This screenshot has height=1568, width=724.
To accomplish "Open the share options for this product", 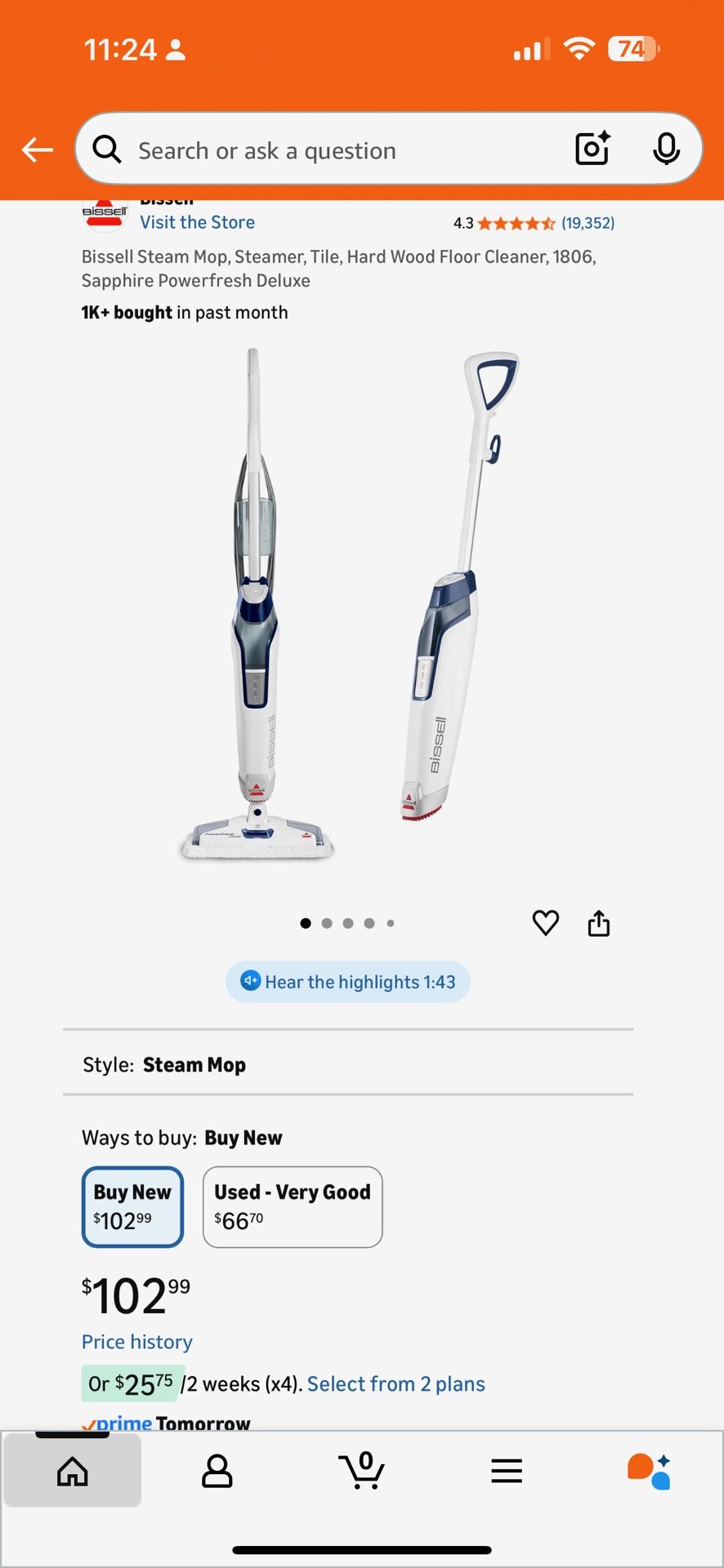I will point(599,923).
